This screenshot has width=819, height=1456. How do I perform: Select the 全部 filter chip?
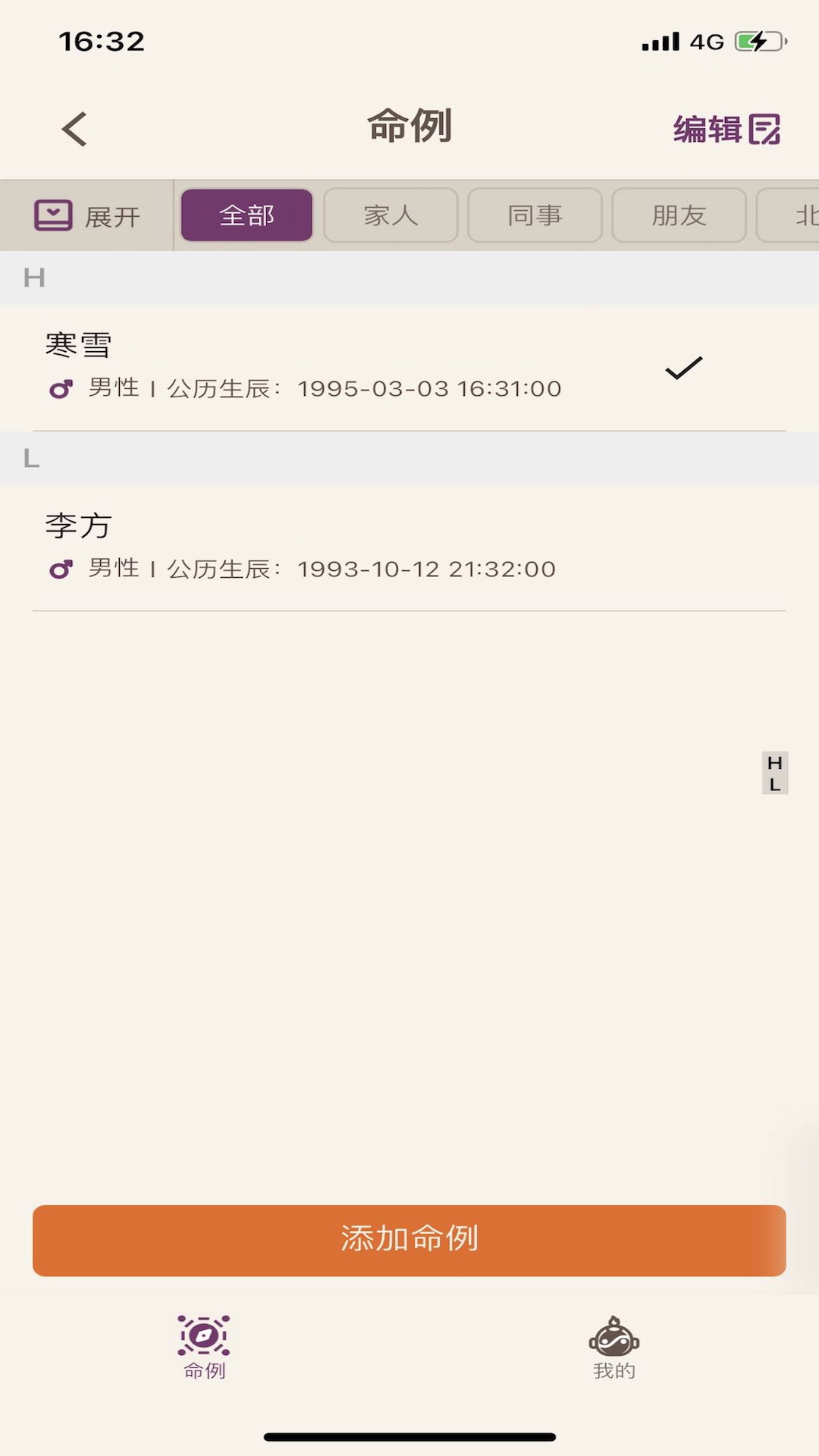click(246, 216)
